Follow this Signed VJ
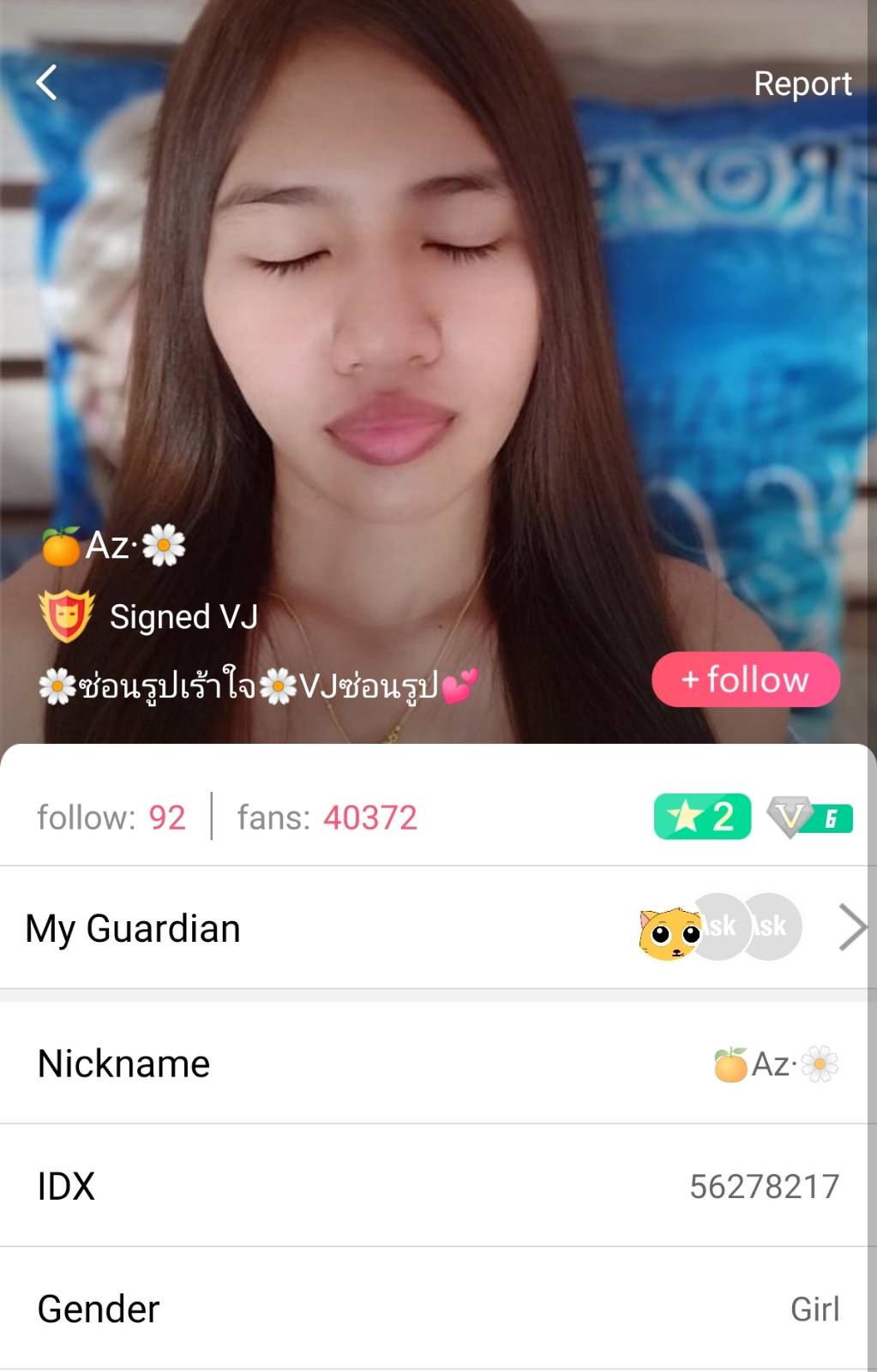The image size is (877, 1372). (745, 680)
